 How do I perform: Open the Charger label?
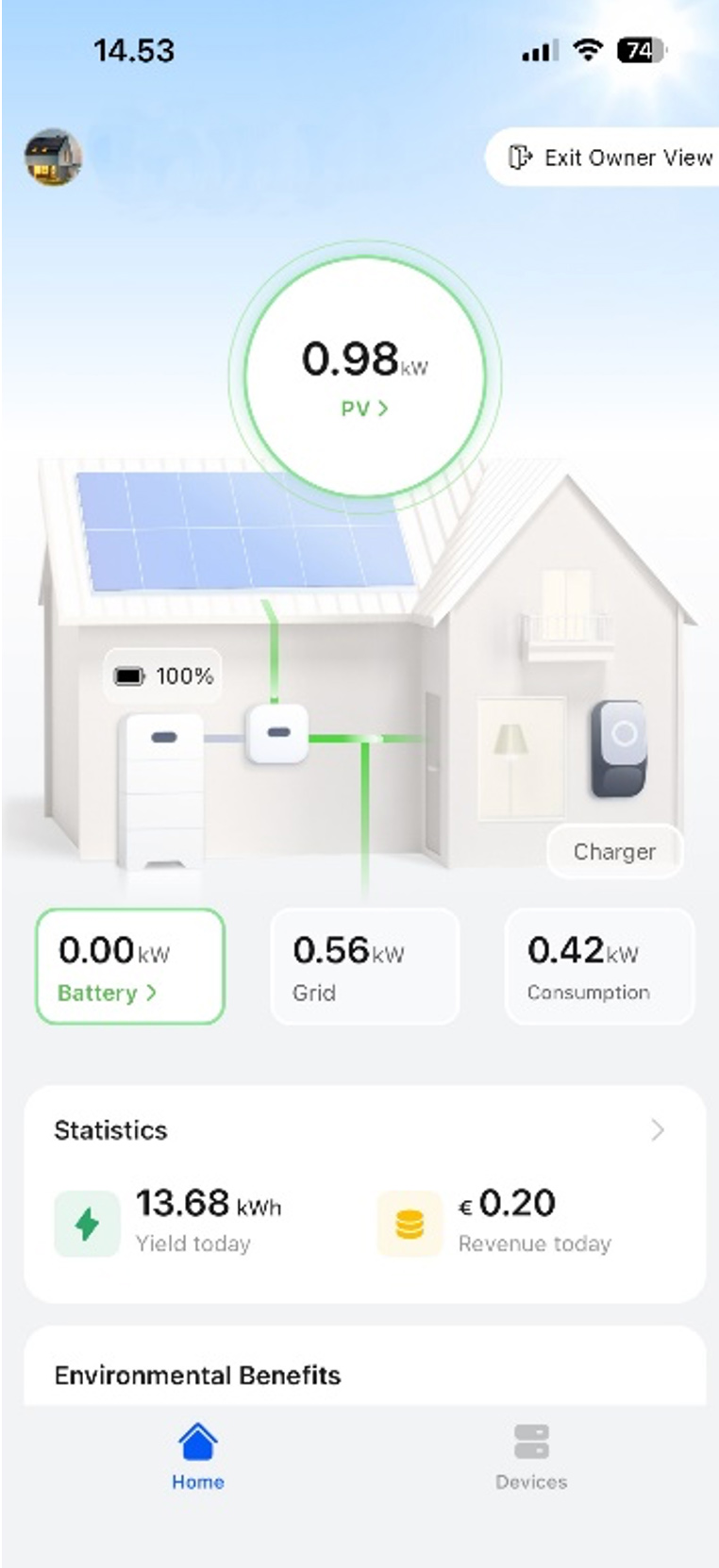pos(614,851)
